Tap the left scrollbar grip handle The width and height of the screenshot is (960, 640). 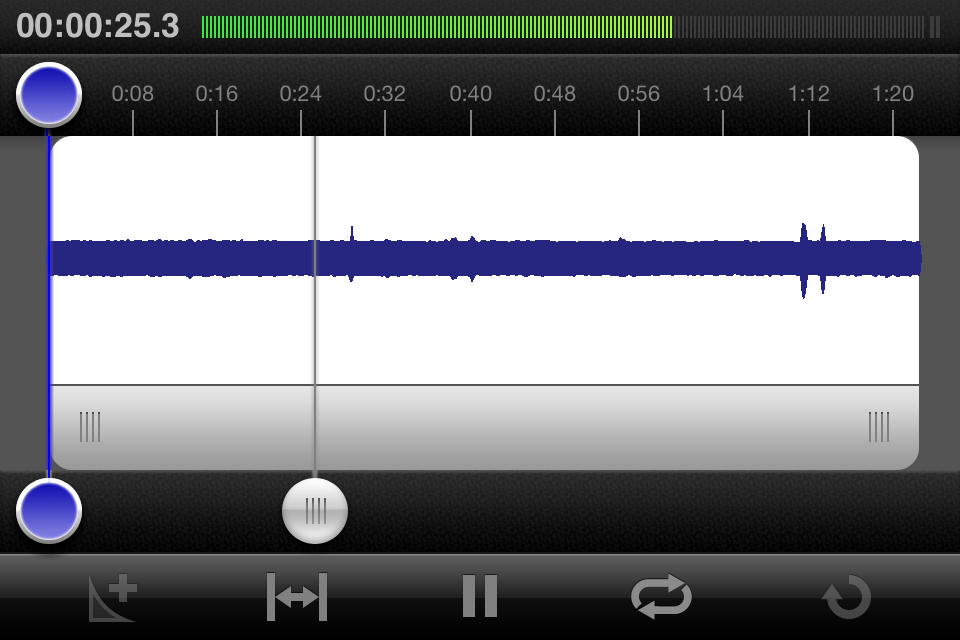[x=90, y=427]
